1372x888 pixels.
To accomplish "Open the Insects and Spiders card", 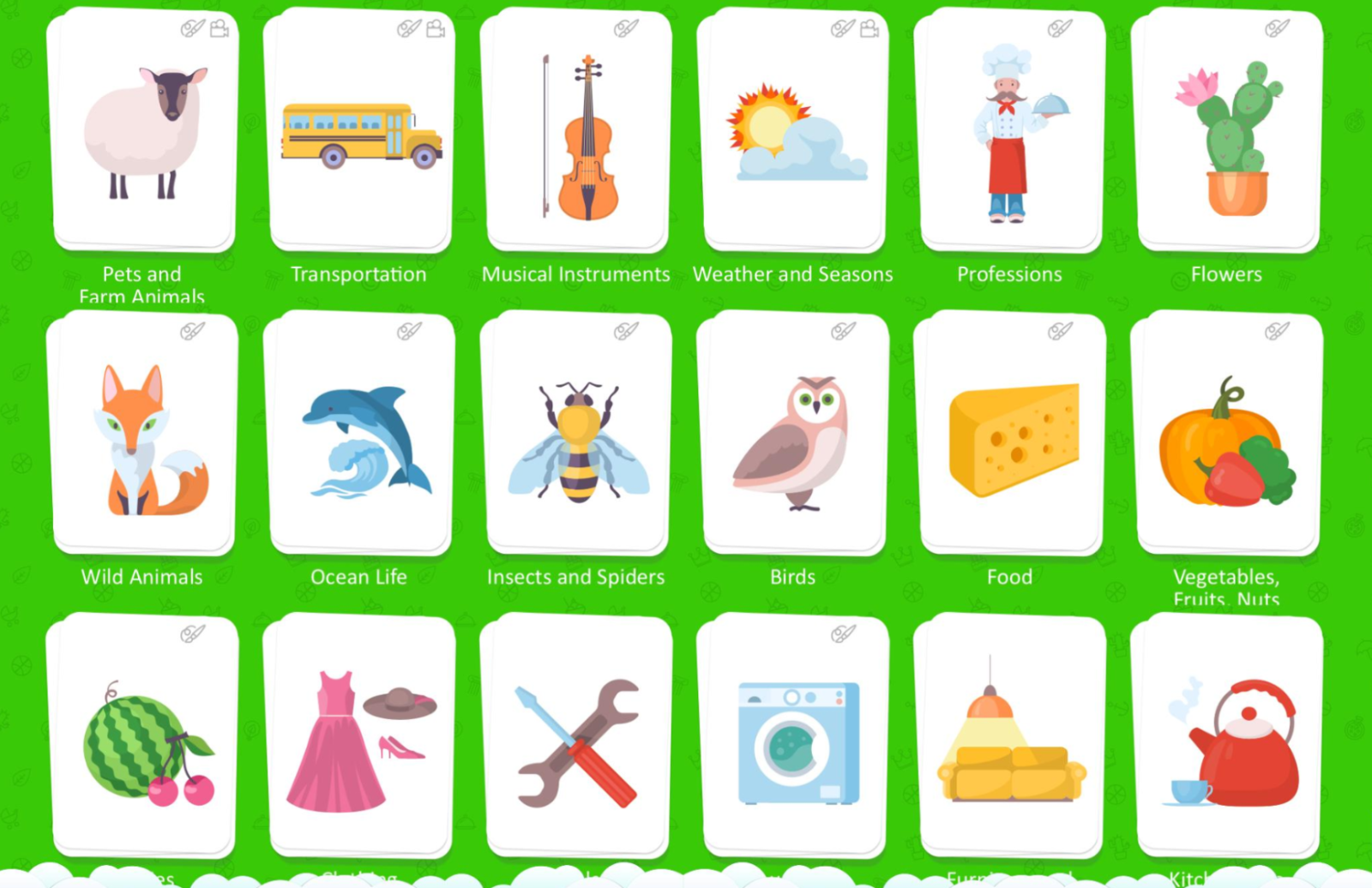I will point(577,439).
